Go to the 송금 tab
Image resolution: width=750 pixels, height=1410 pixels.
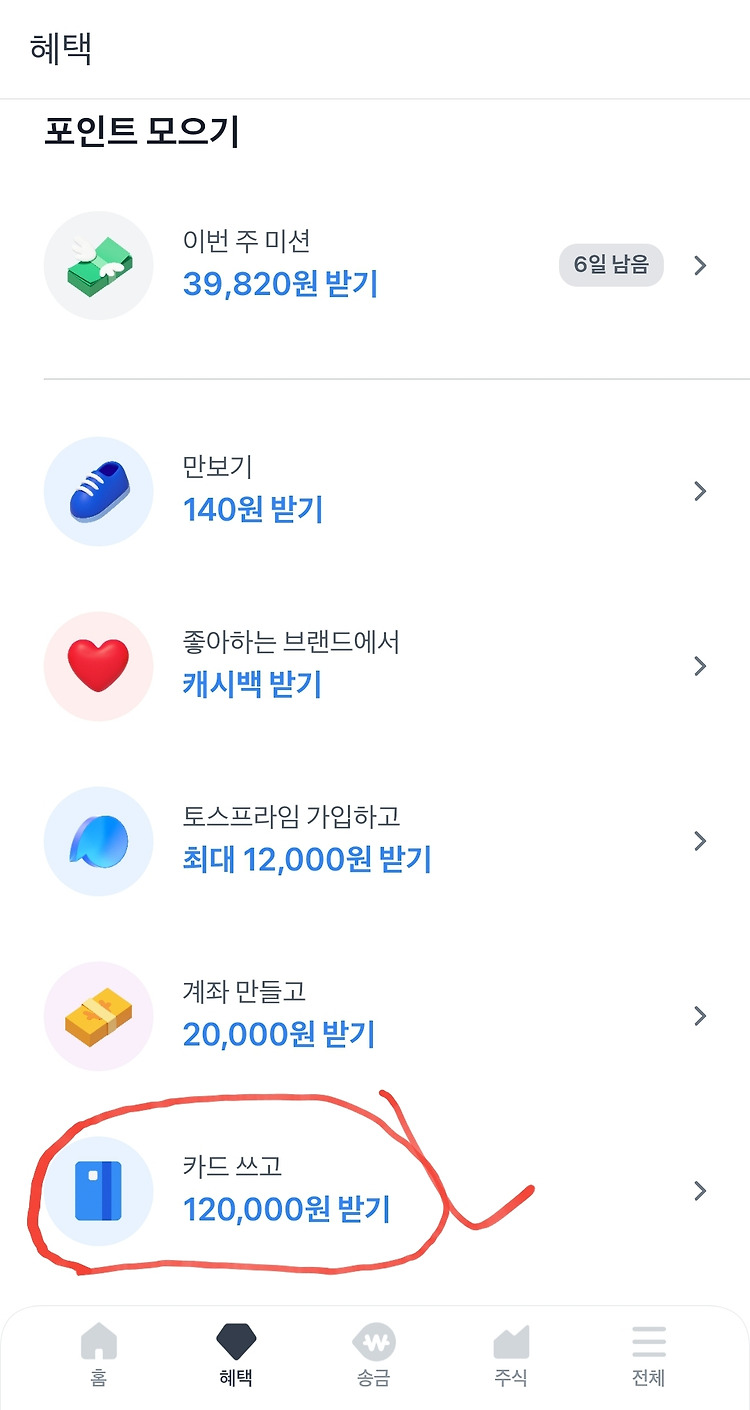point(374,1355)
